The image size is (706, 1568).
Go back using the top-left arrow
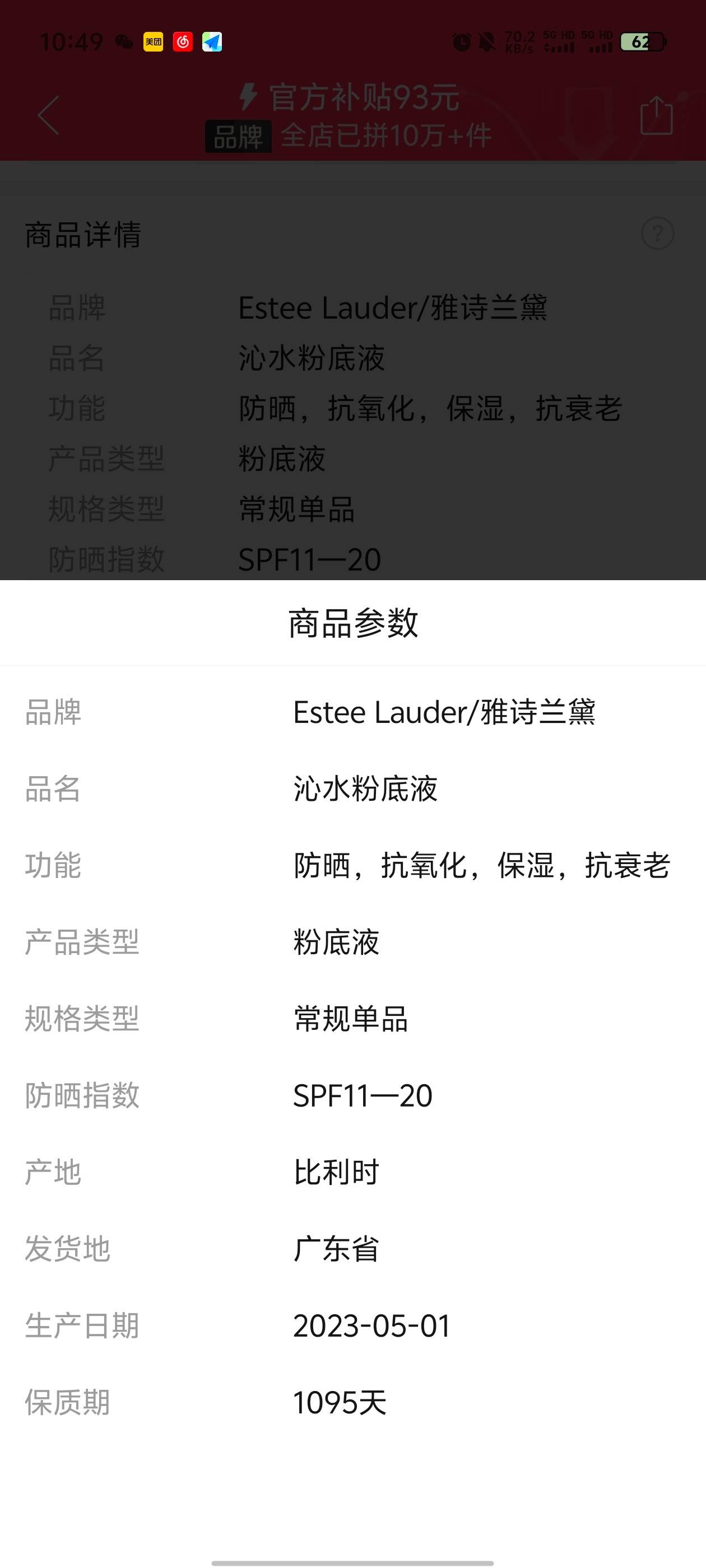49,115
